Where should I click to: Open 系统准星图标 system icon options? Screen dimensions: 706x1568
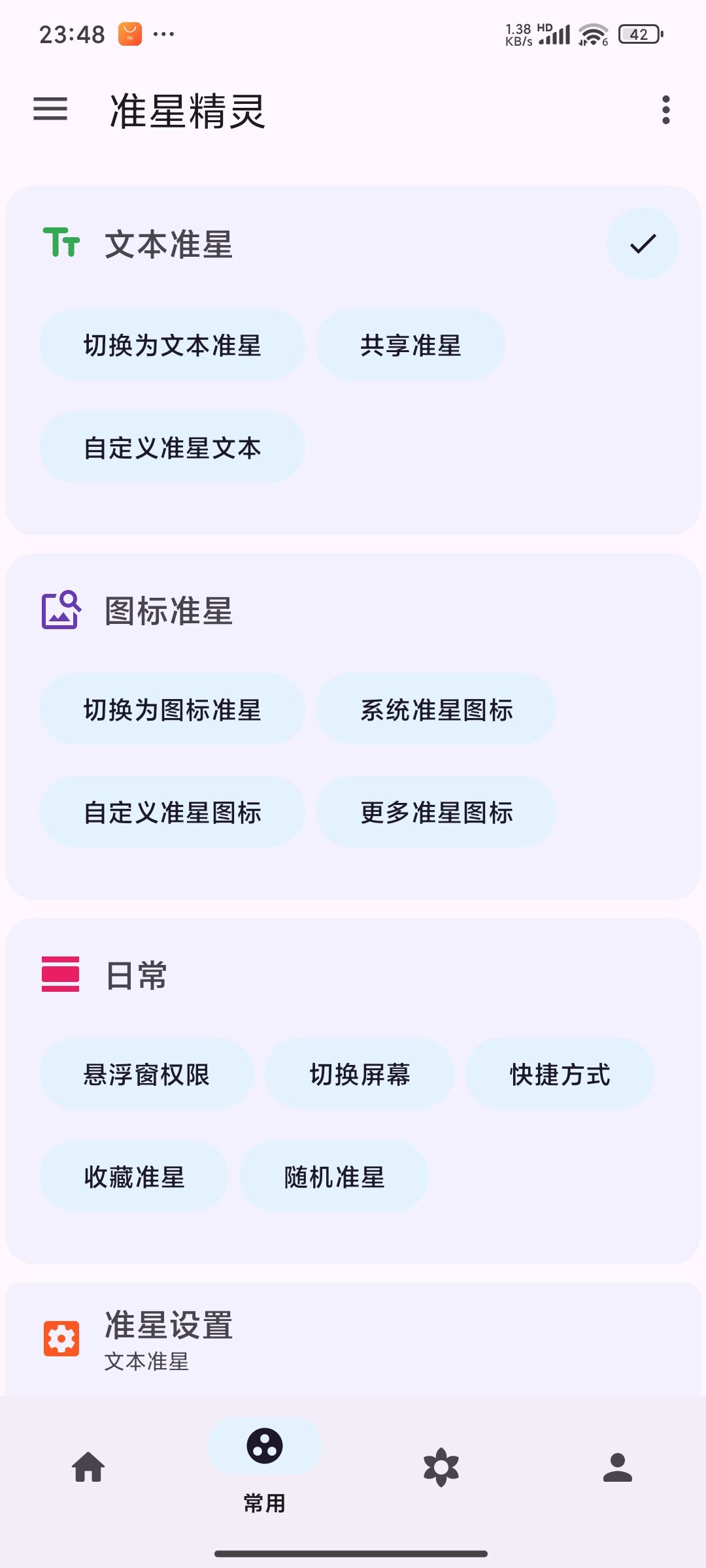[x=435, y=709]
